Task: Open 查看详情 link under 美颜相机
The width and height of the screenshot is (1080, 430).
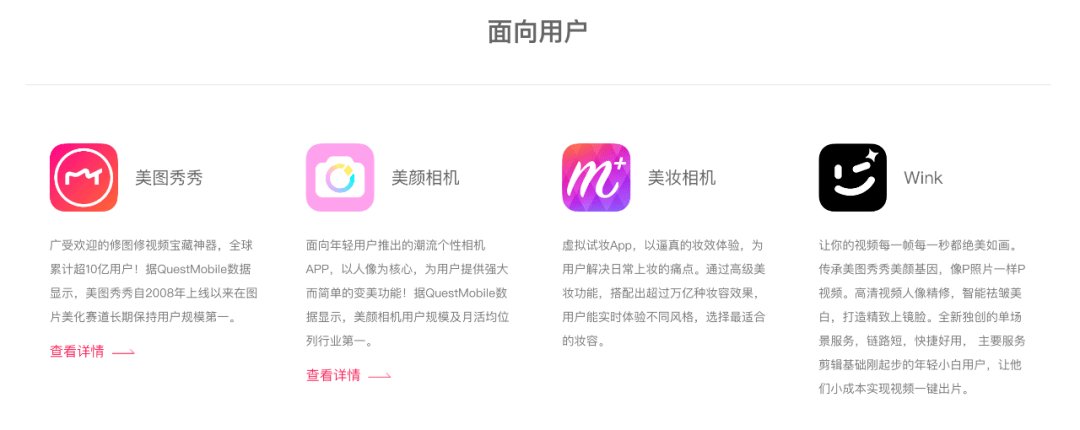Action: (x=334, y=376)
